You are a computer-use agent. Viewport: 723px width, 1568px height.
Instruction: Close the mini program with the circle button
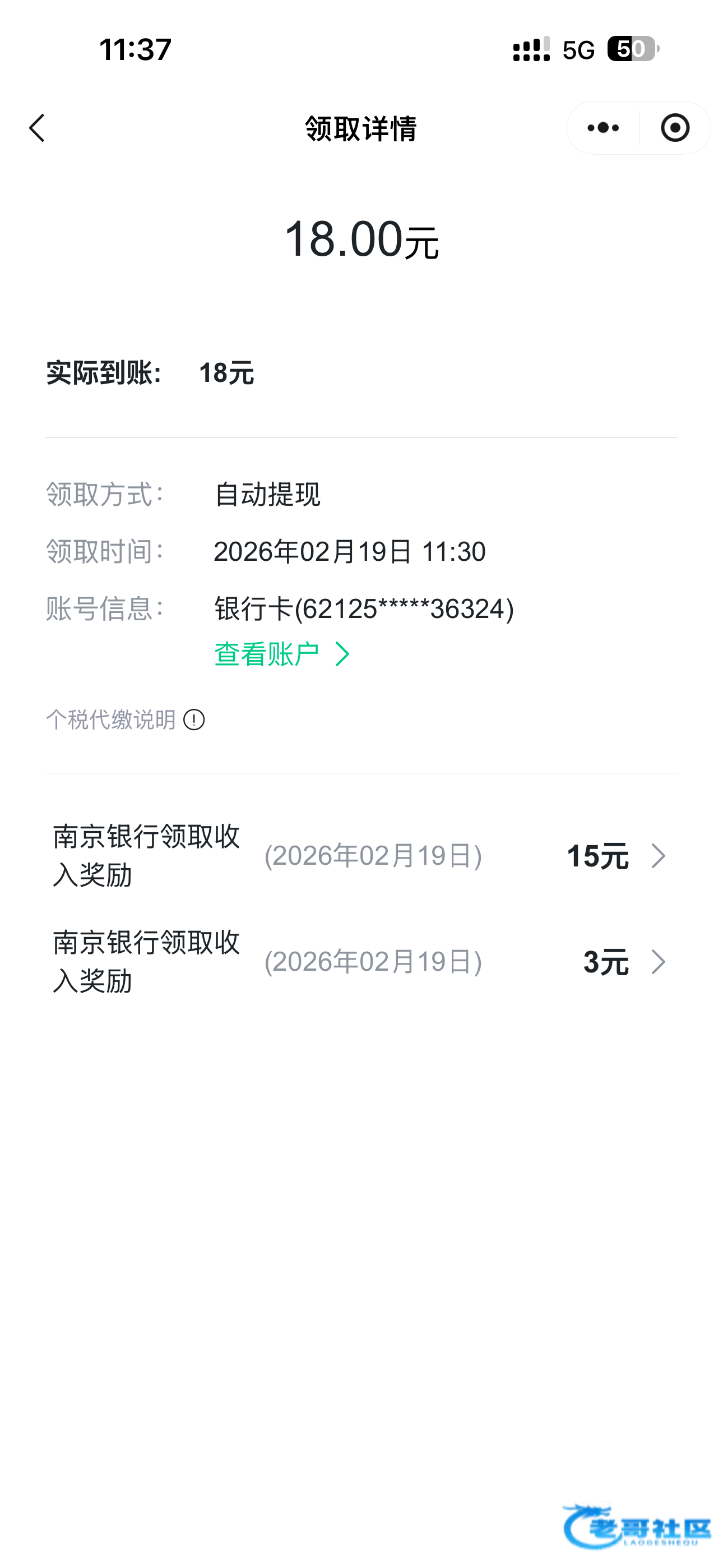[x=674, y=128]
